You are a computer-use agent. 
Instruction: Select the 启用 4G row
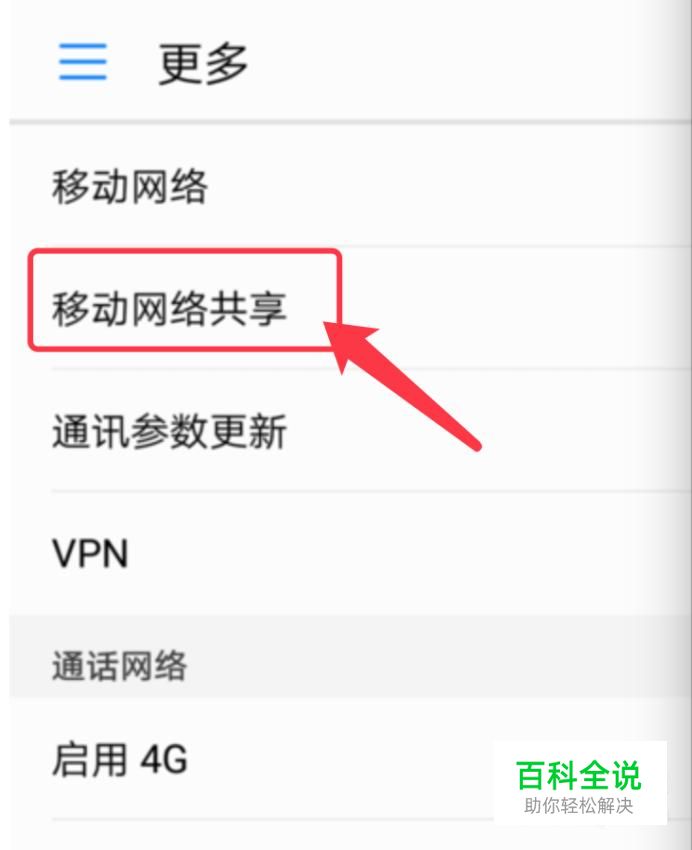coord(120,760)
